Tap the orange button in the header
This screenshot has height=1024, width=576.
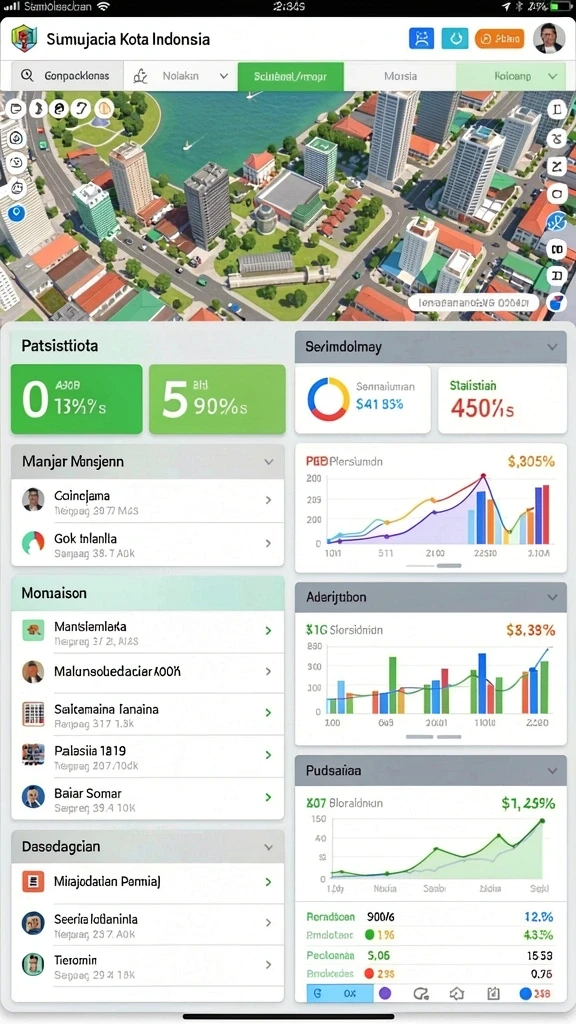[499, 39]
